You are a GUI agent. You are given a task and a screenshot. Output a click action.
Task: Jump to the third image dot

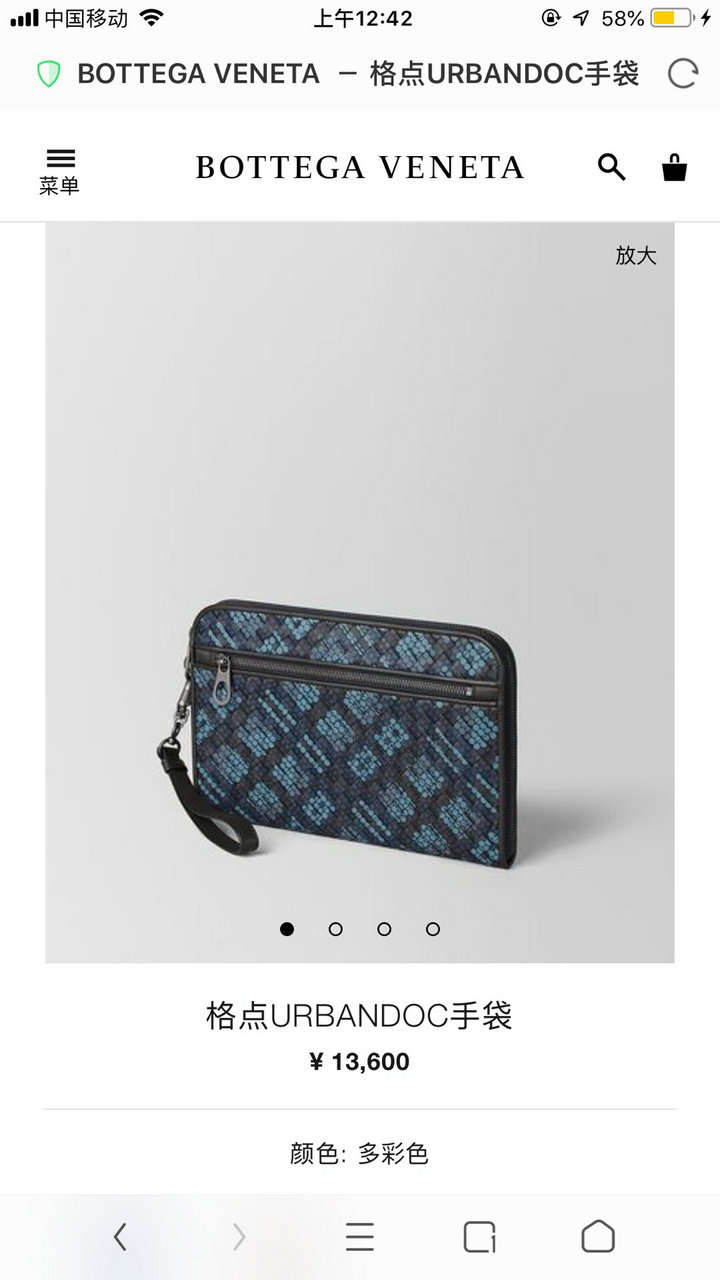(384, 929)
